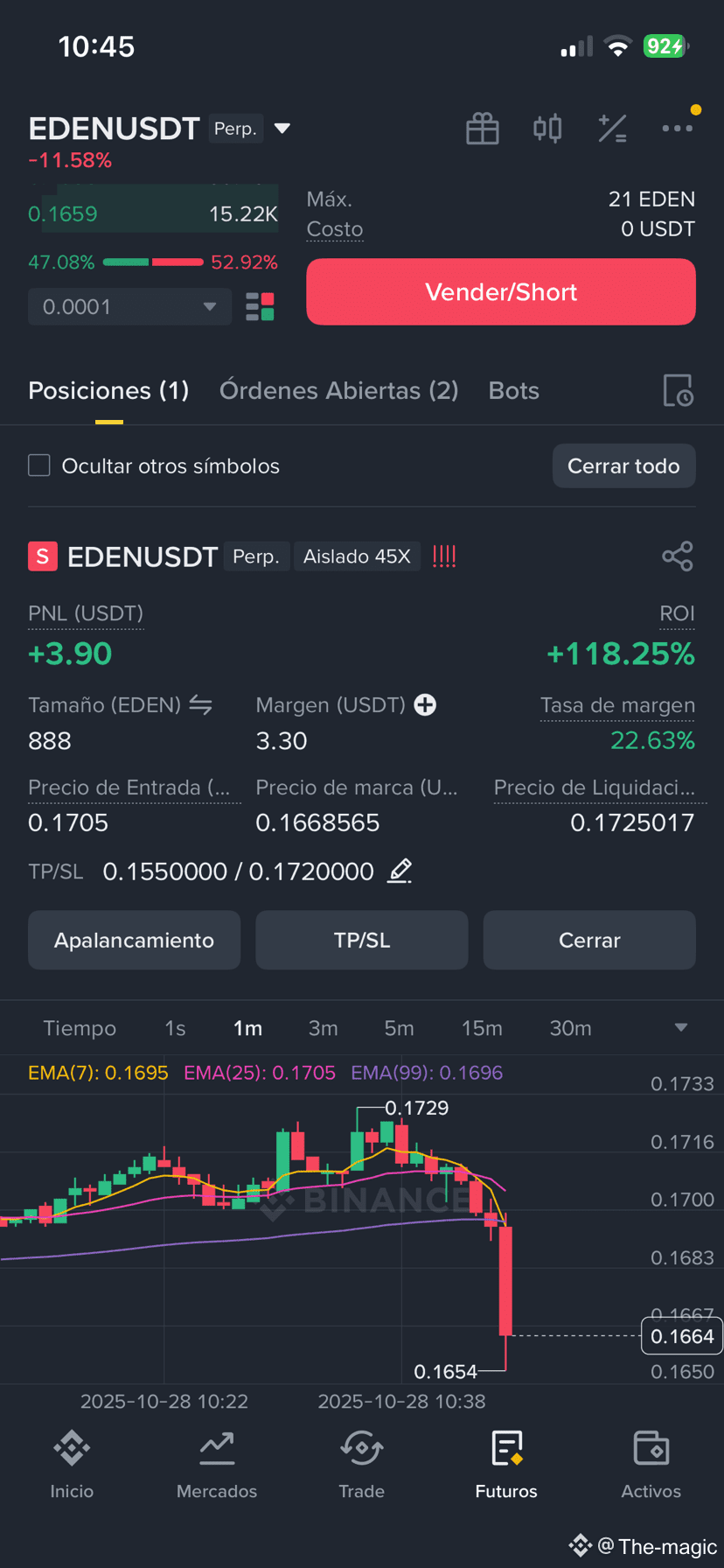Open the Apalancamiento button

pyautogui.click(x=134, y=940)
